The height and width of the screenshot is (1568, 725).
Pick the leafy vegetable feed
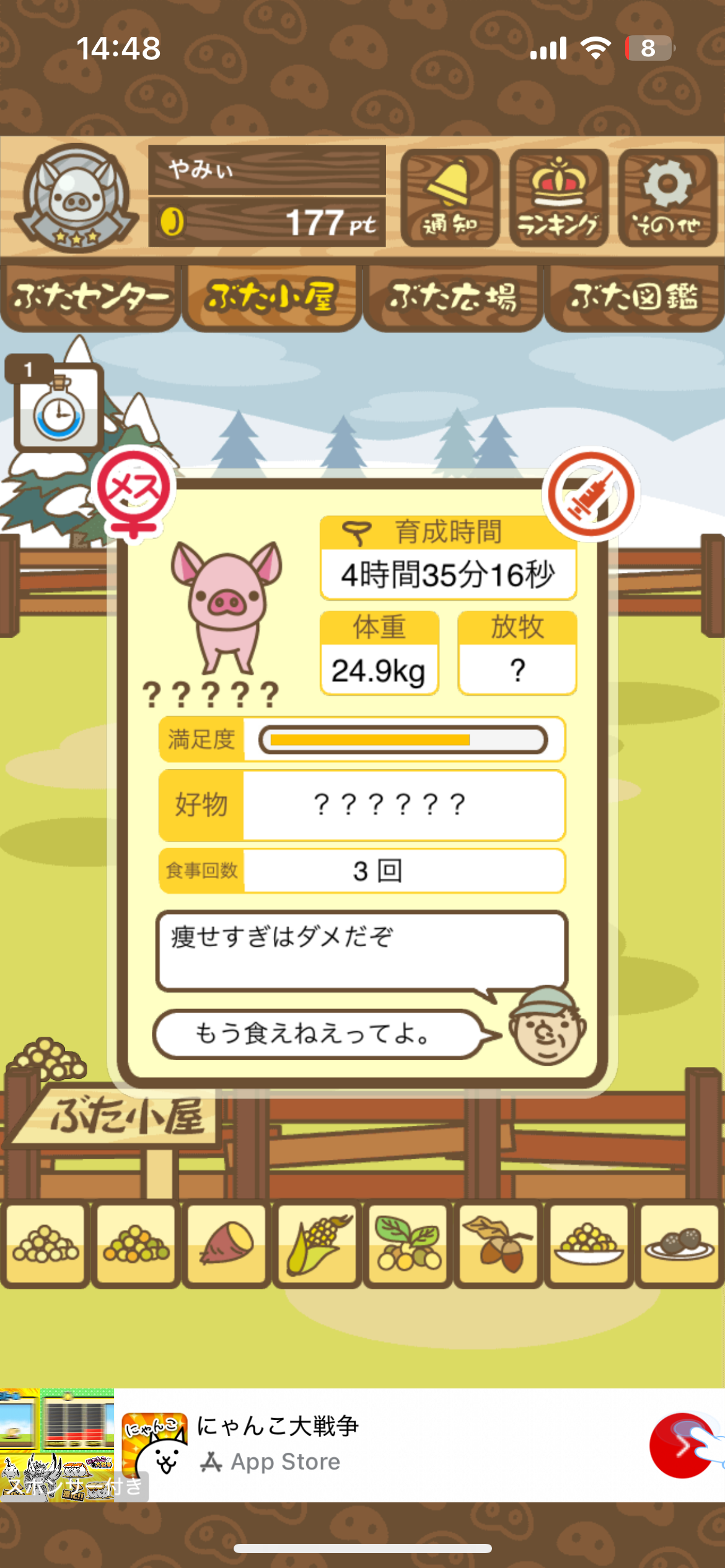click(x=408, y=1244)
